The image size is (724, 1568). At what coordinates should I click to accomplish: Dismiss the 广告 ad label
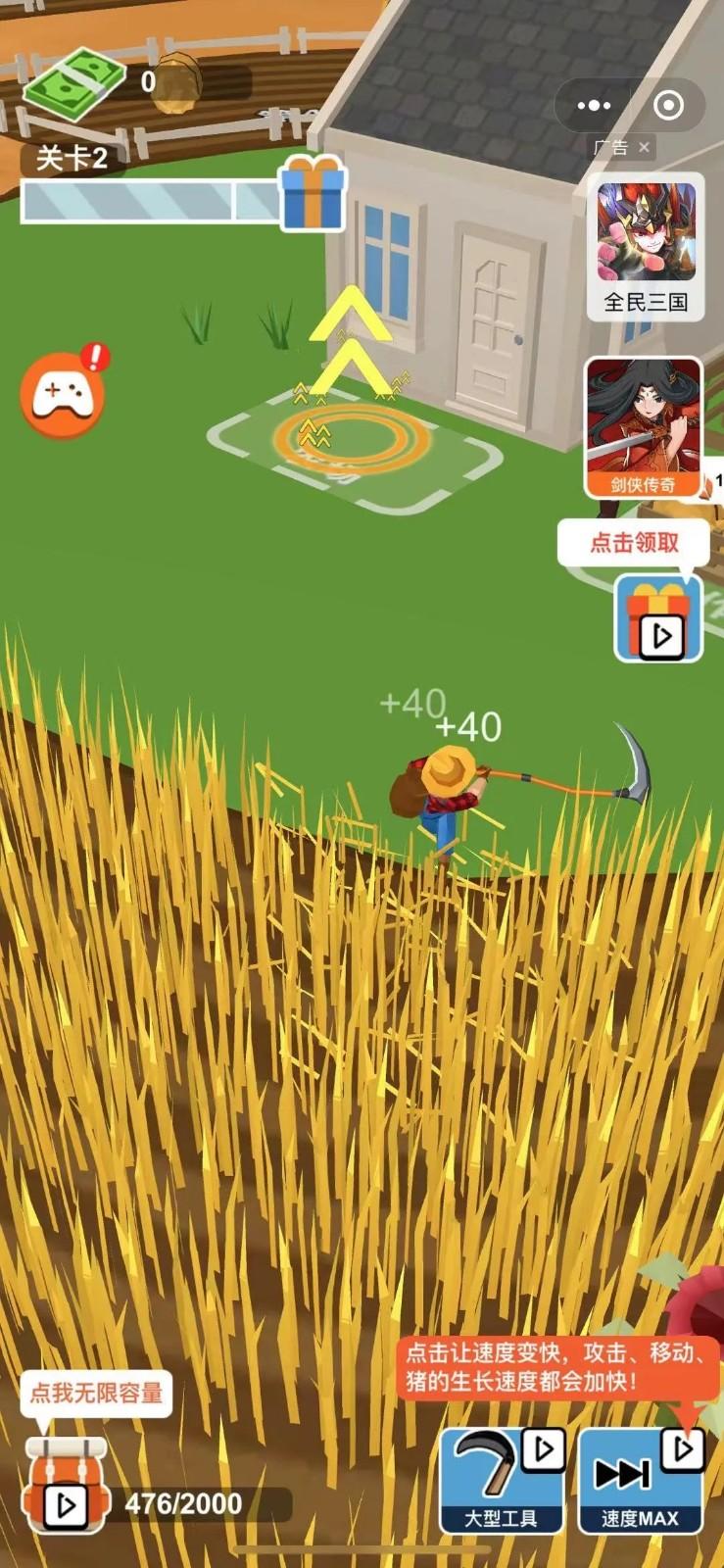pyautogui.click(x=644, y=147)
